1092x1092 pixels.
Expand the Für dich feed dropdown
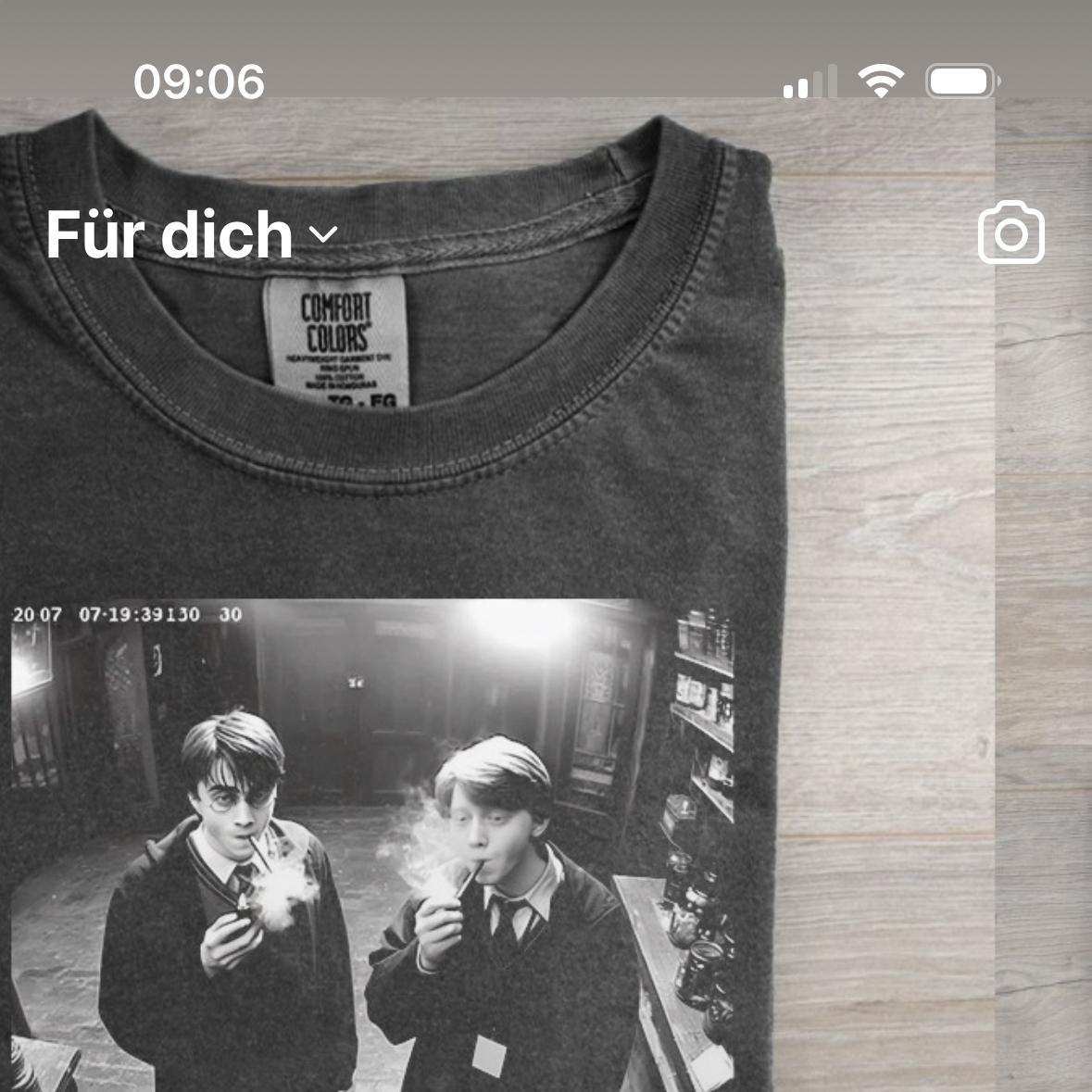point(192,234)
